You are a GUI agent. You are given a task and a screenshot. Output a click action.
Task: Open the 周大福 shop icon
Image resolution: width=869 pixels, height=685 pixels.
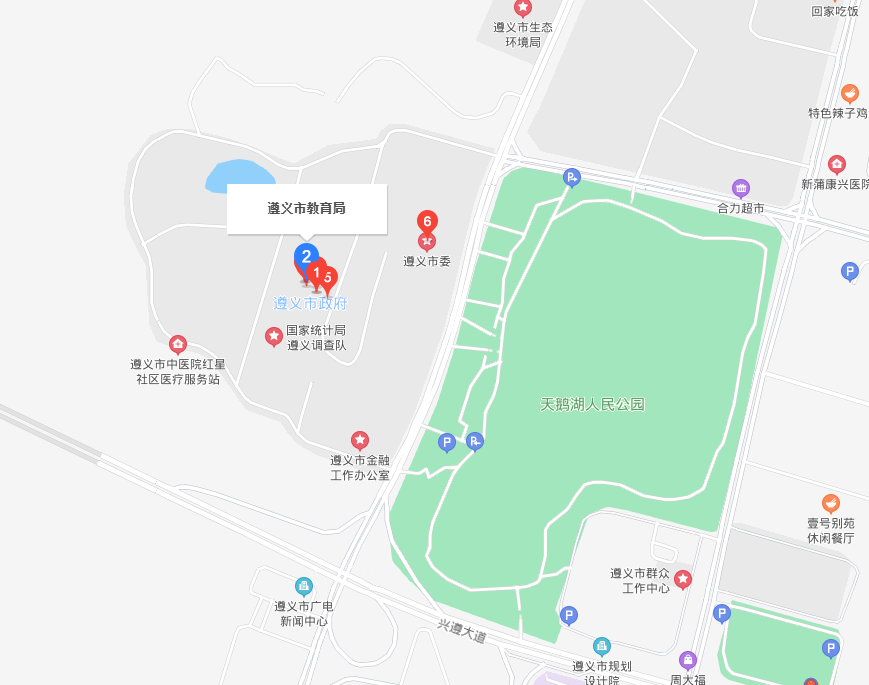point(688,660)
